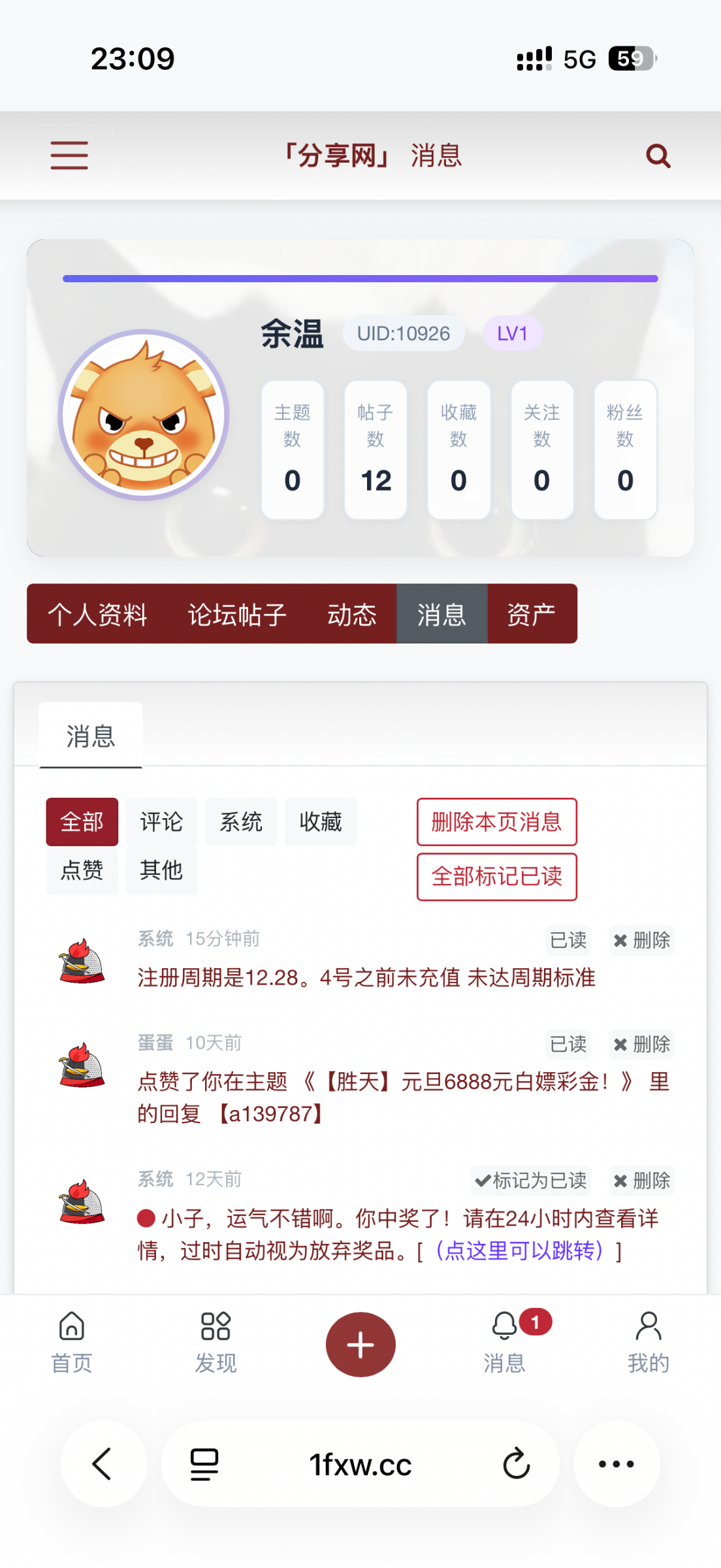The height and width of the screenshot is (1568, 721).
Task: Follow the 点这里可以跳转 link
Action: (x=519, y=1251)
